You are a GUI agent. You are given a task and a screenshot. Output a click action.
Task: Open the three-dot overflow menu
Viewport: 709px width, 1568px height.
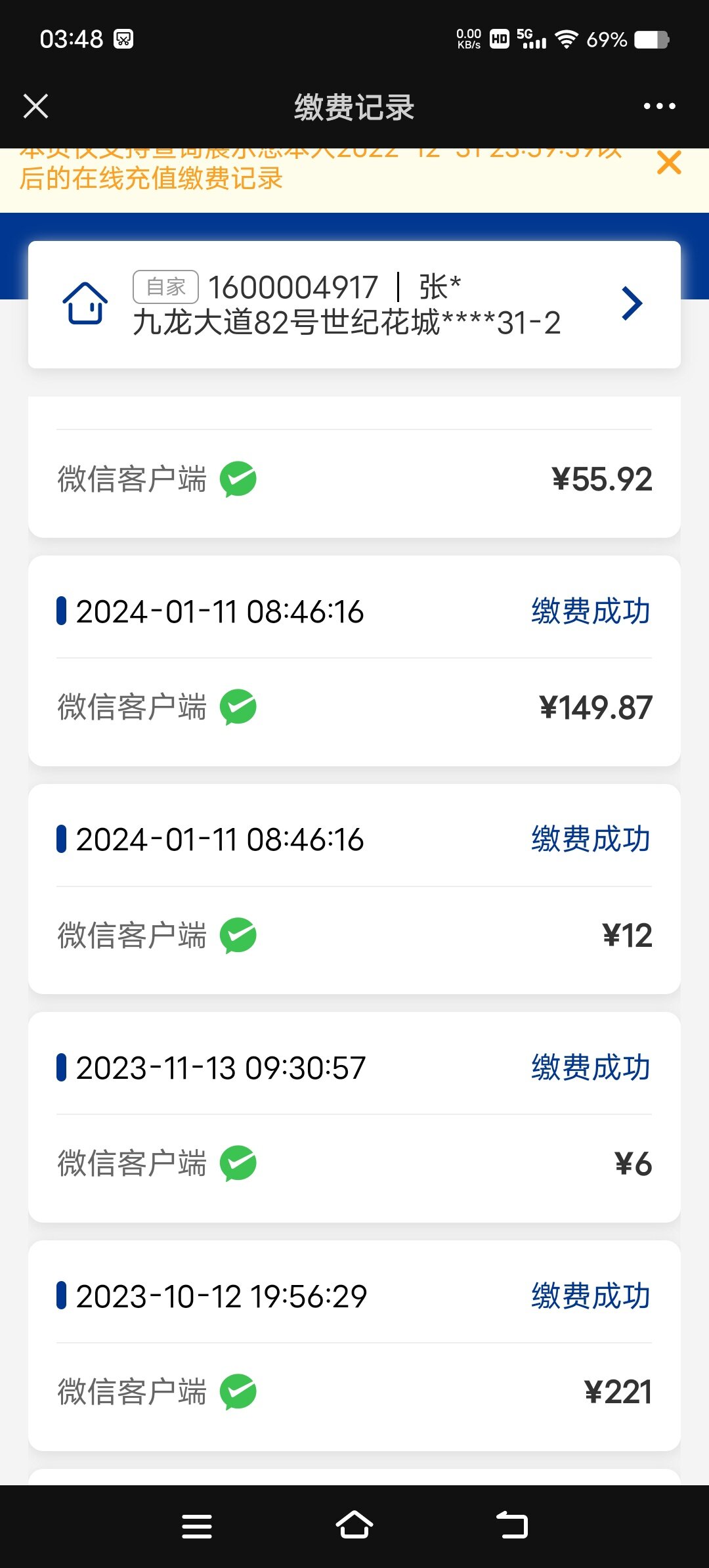click(x=659, y=106)
